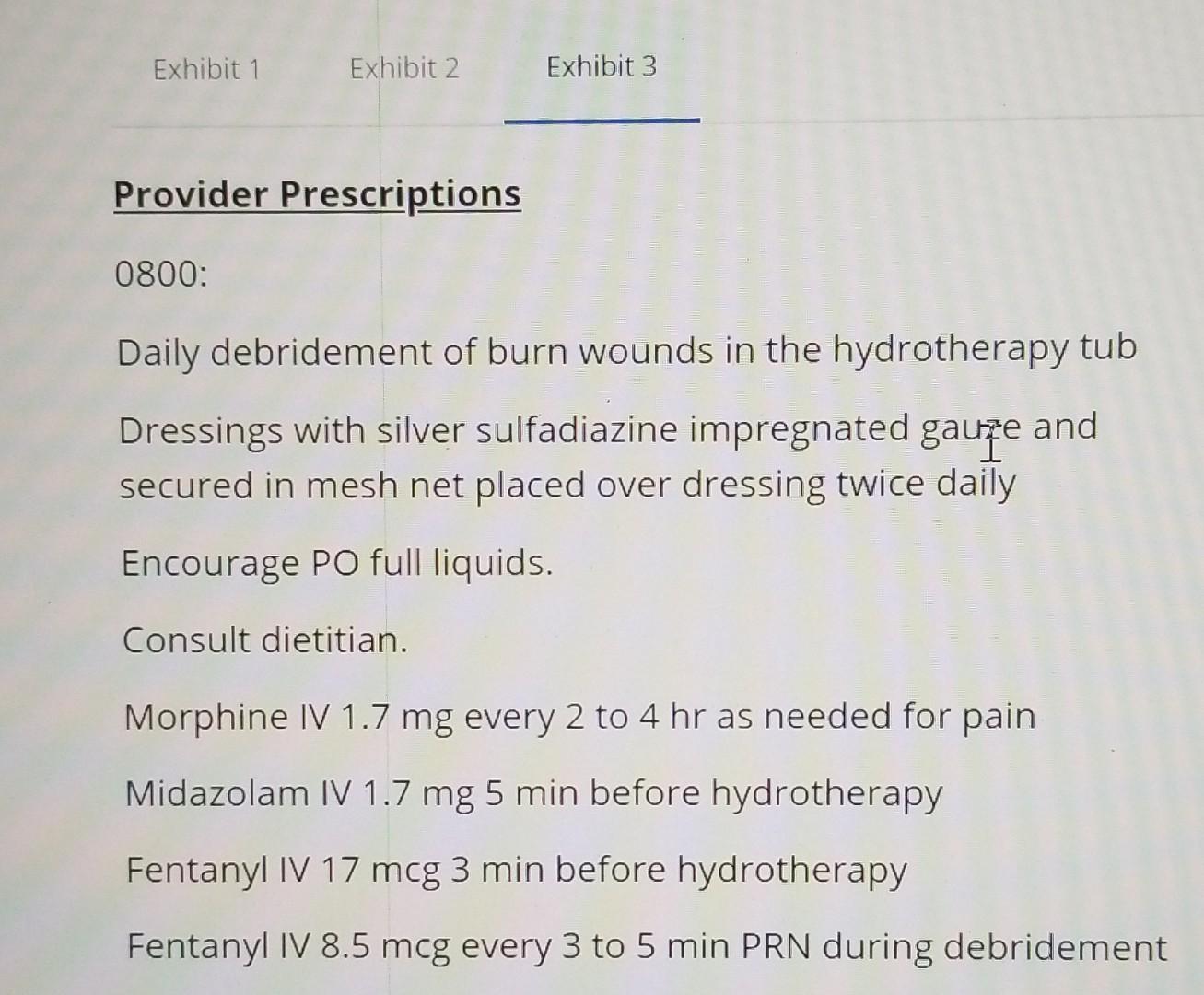Open the Exhibit 2 tab
Viewport: 1204px width, 995px height.
pos(403,68)
